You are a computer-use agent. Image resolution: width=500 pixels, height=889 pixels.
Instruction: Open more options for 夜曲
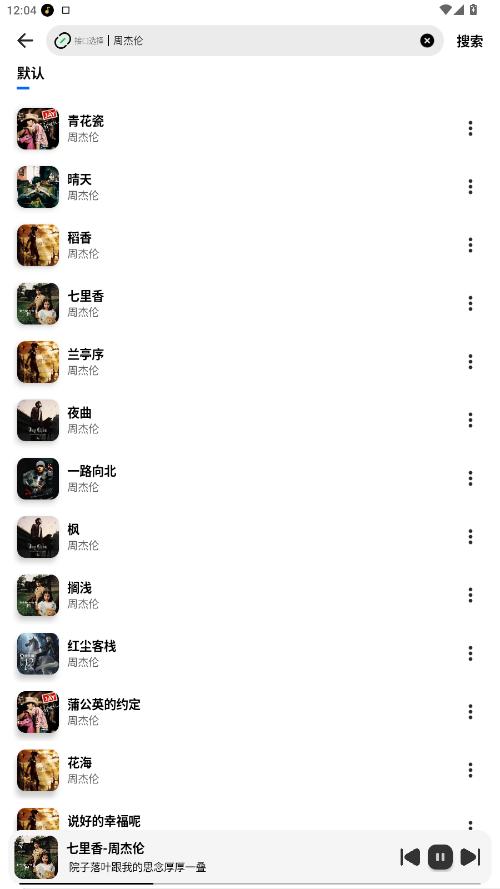[470, 420]
